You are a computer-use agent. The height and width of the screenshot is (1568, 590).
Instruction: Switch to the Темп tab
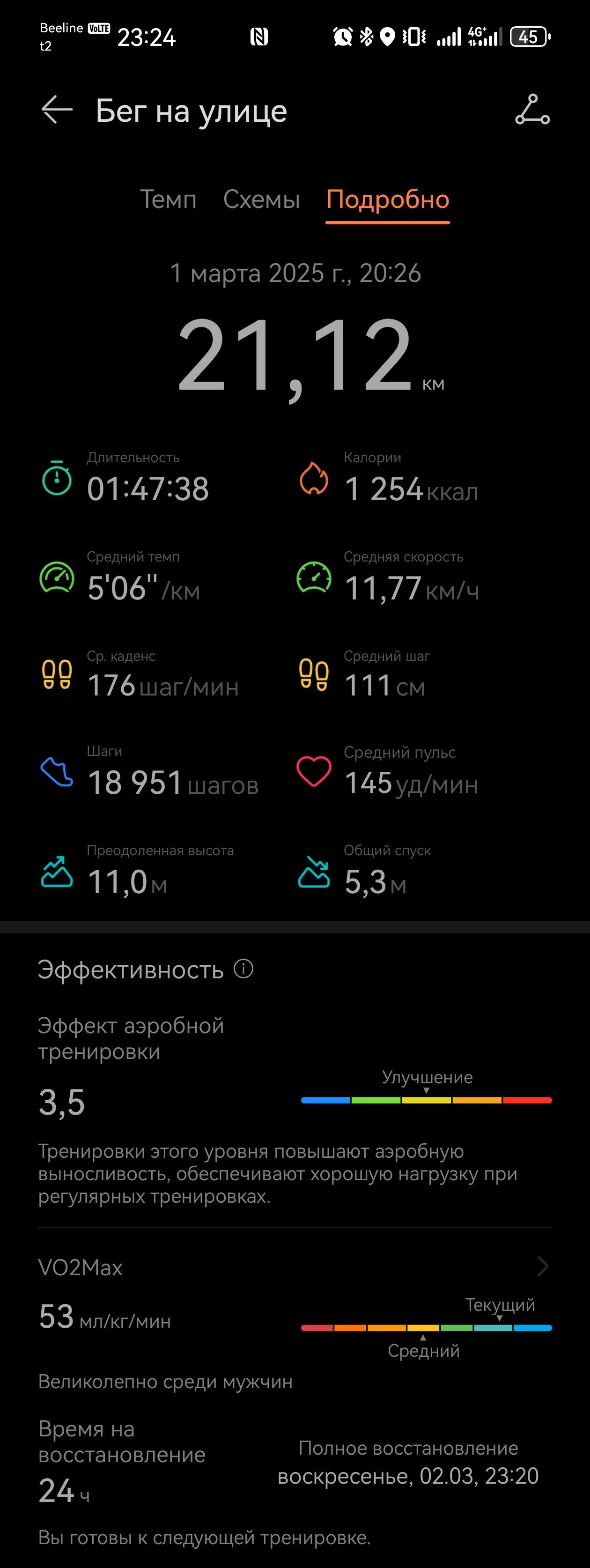tap(168, 200)
